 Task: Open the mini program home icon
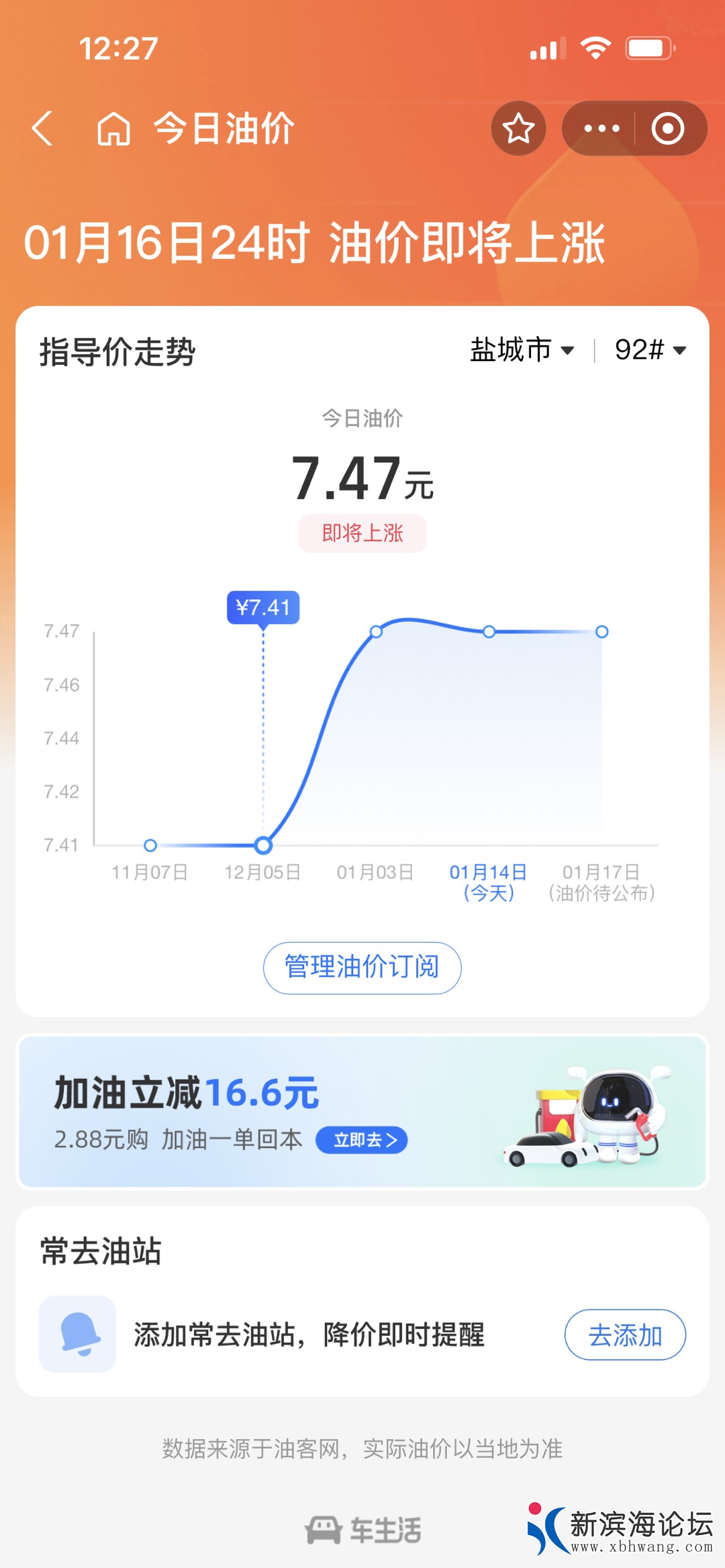113,128
